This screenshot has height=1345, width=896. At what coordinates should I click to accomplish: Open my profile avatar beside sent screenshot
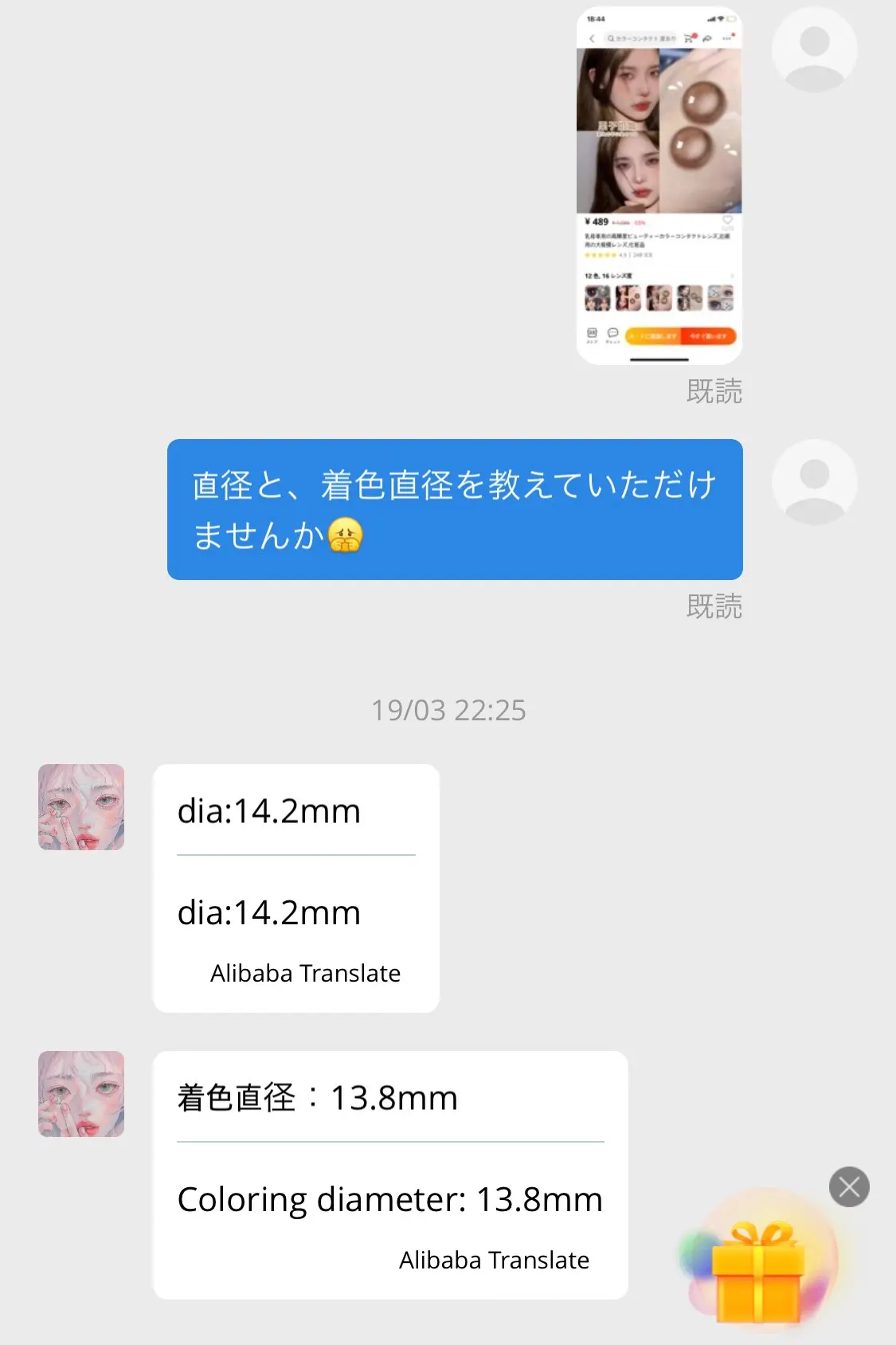815,49
